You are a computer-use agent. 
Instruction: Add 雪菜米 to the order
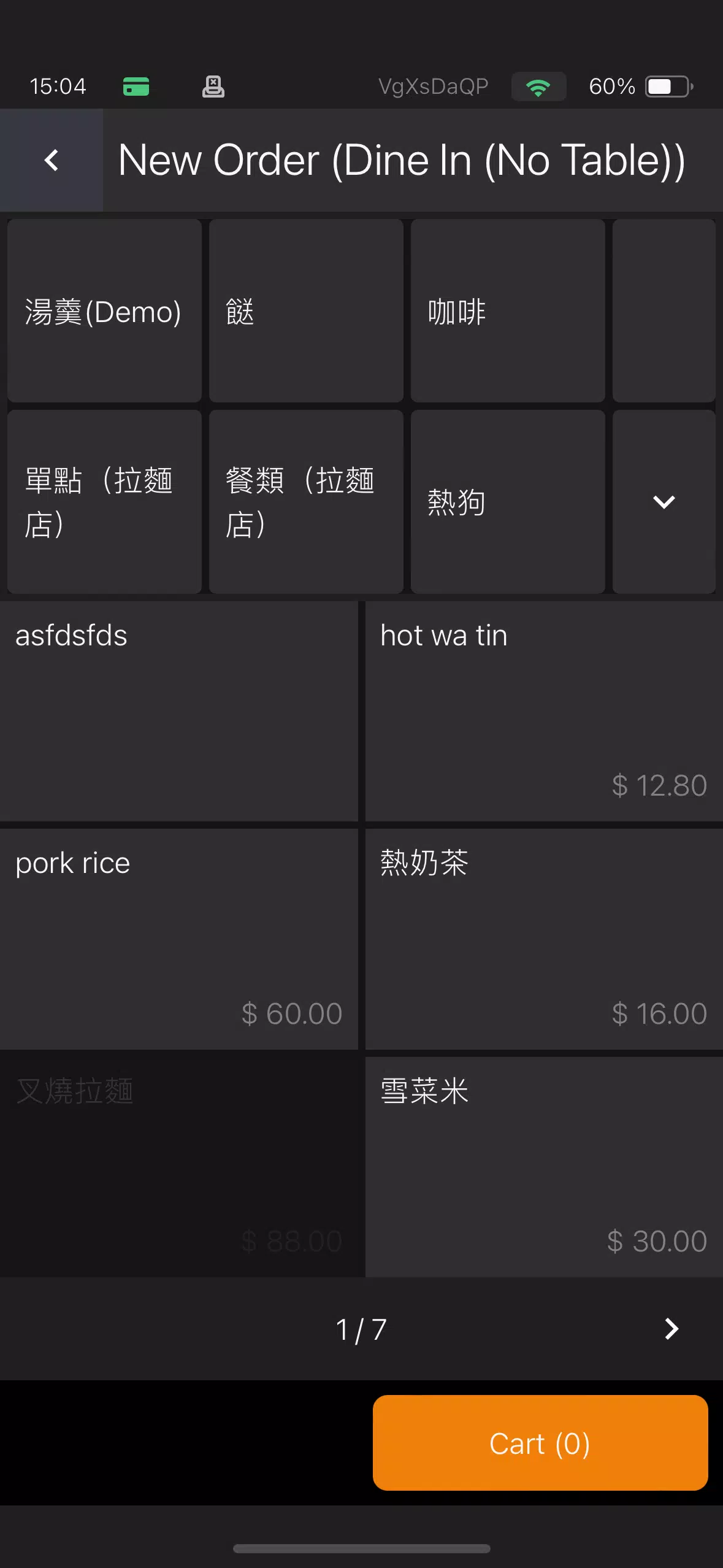coord(544,1167)
